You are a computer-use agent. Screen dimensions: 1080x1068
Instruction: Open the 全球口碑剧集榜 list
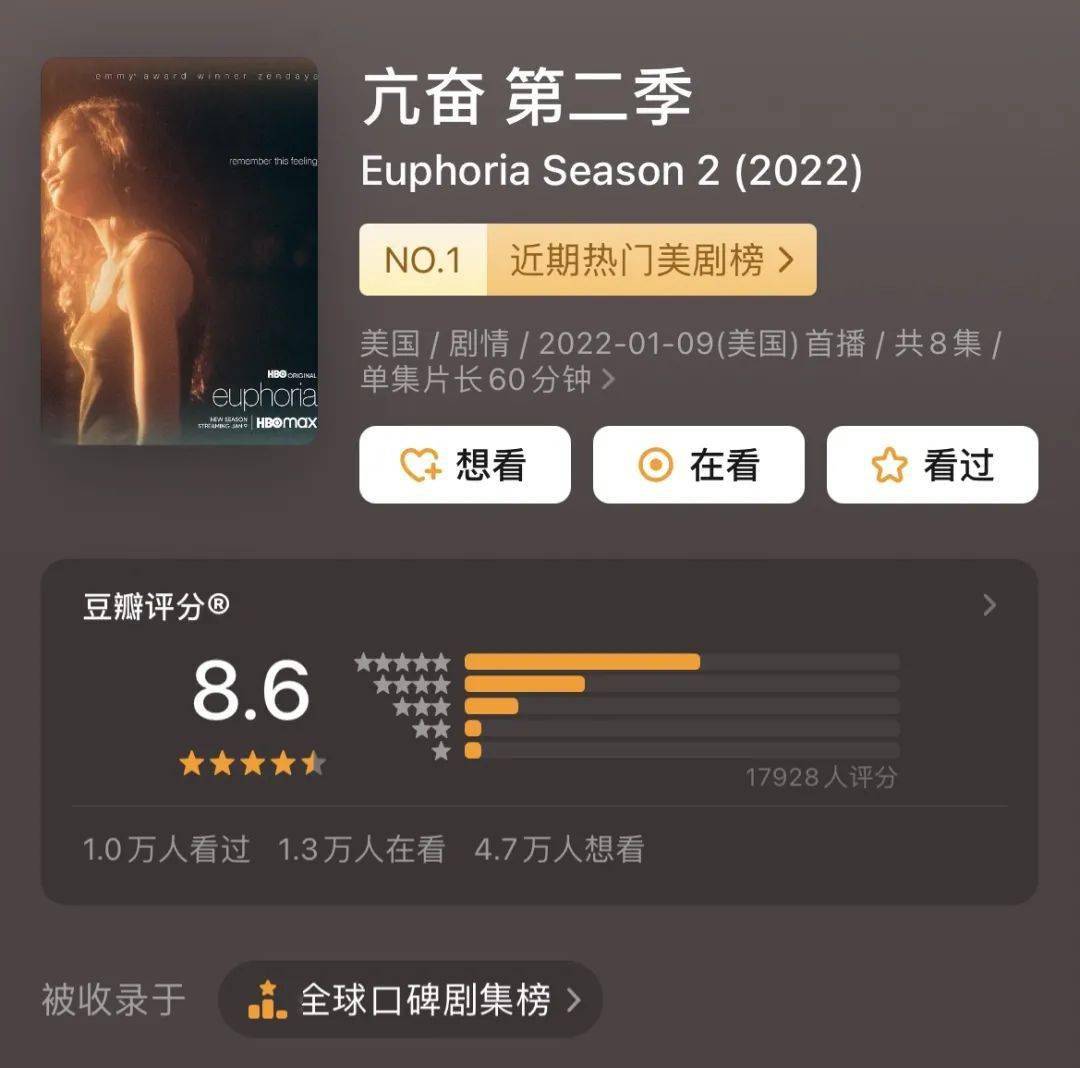[411, 999]
